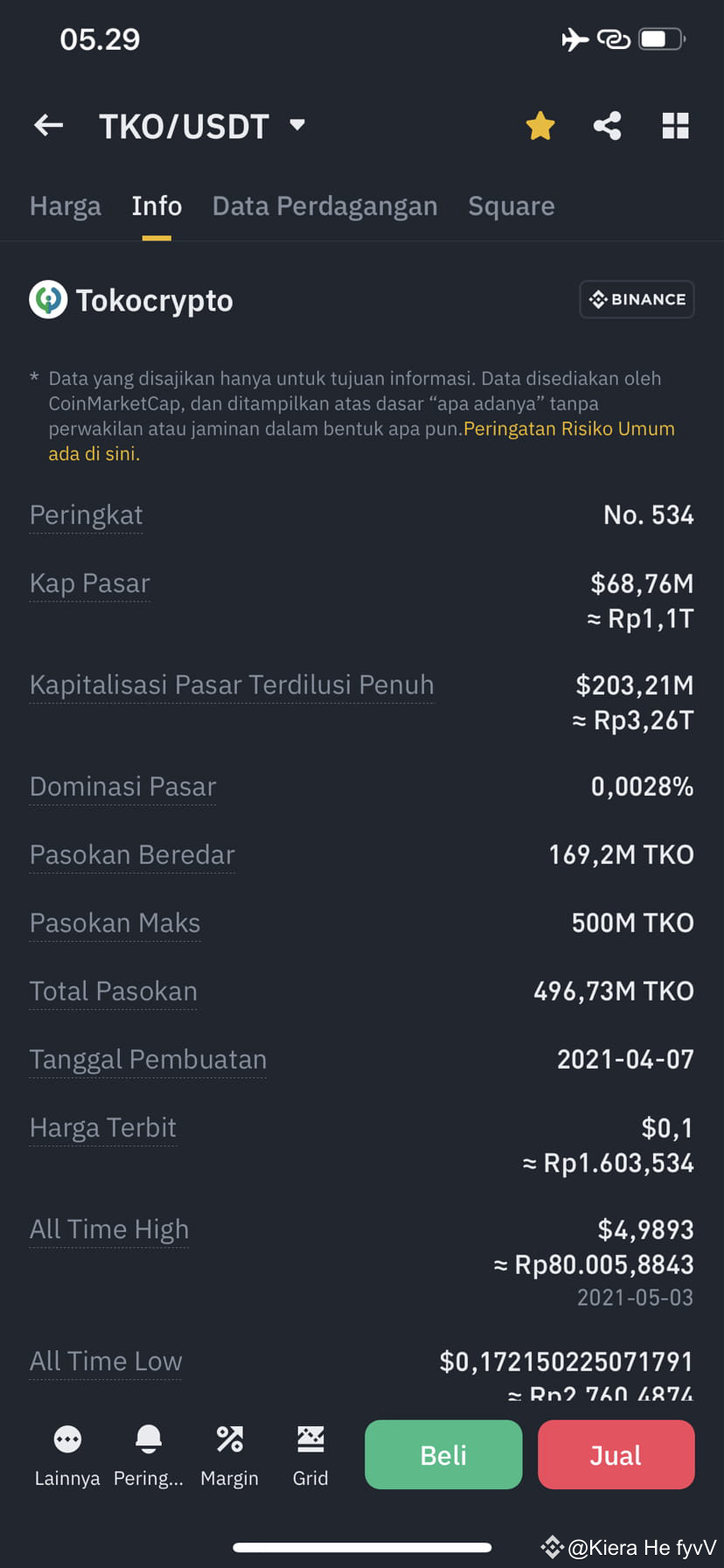The image size is (724, 1568).
Task: Open the Data Perdagangan tab
Action: (324, 206)
